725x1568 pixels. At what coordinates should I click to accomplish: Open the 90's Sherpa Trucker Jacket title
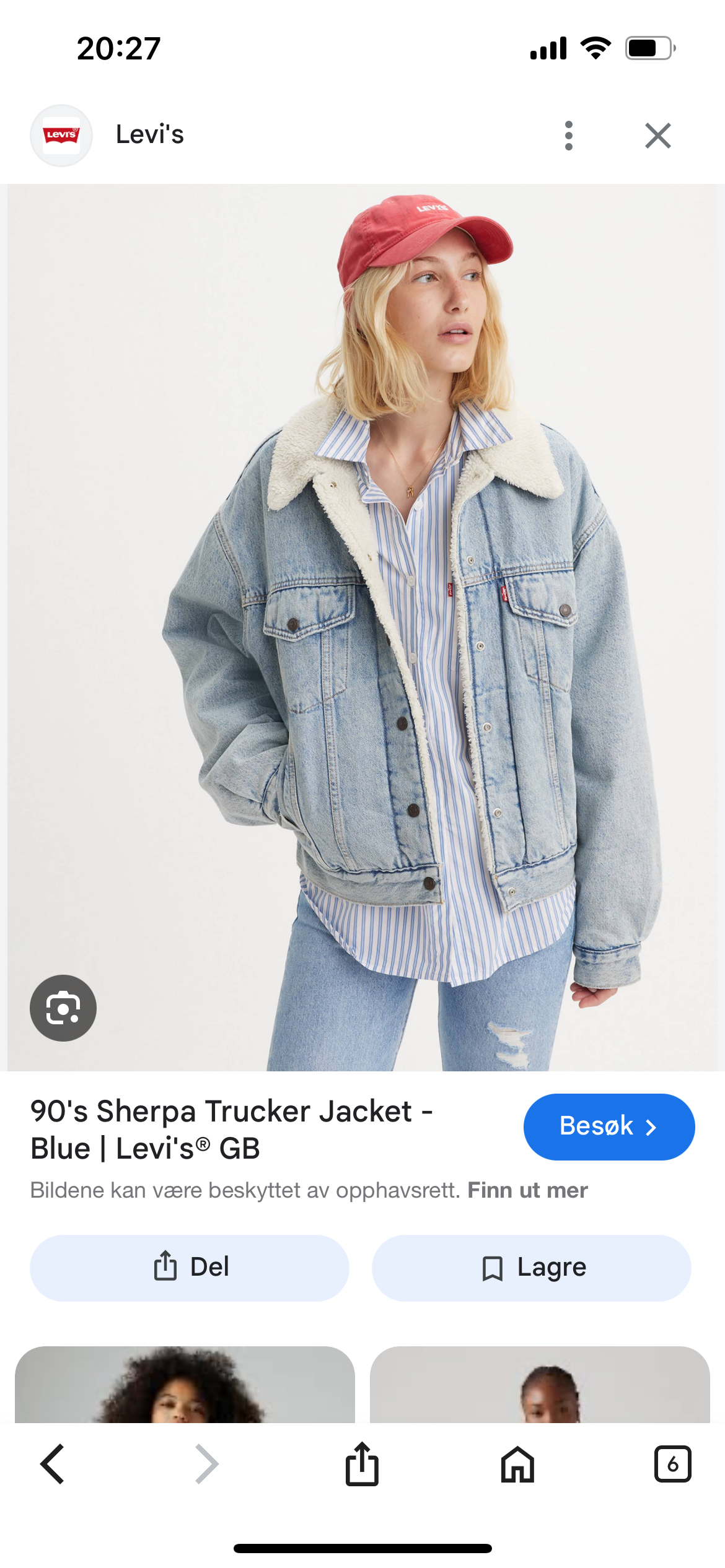231,1130
